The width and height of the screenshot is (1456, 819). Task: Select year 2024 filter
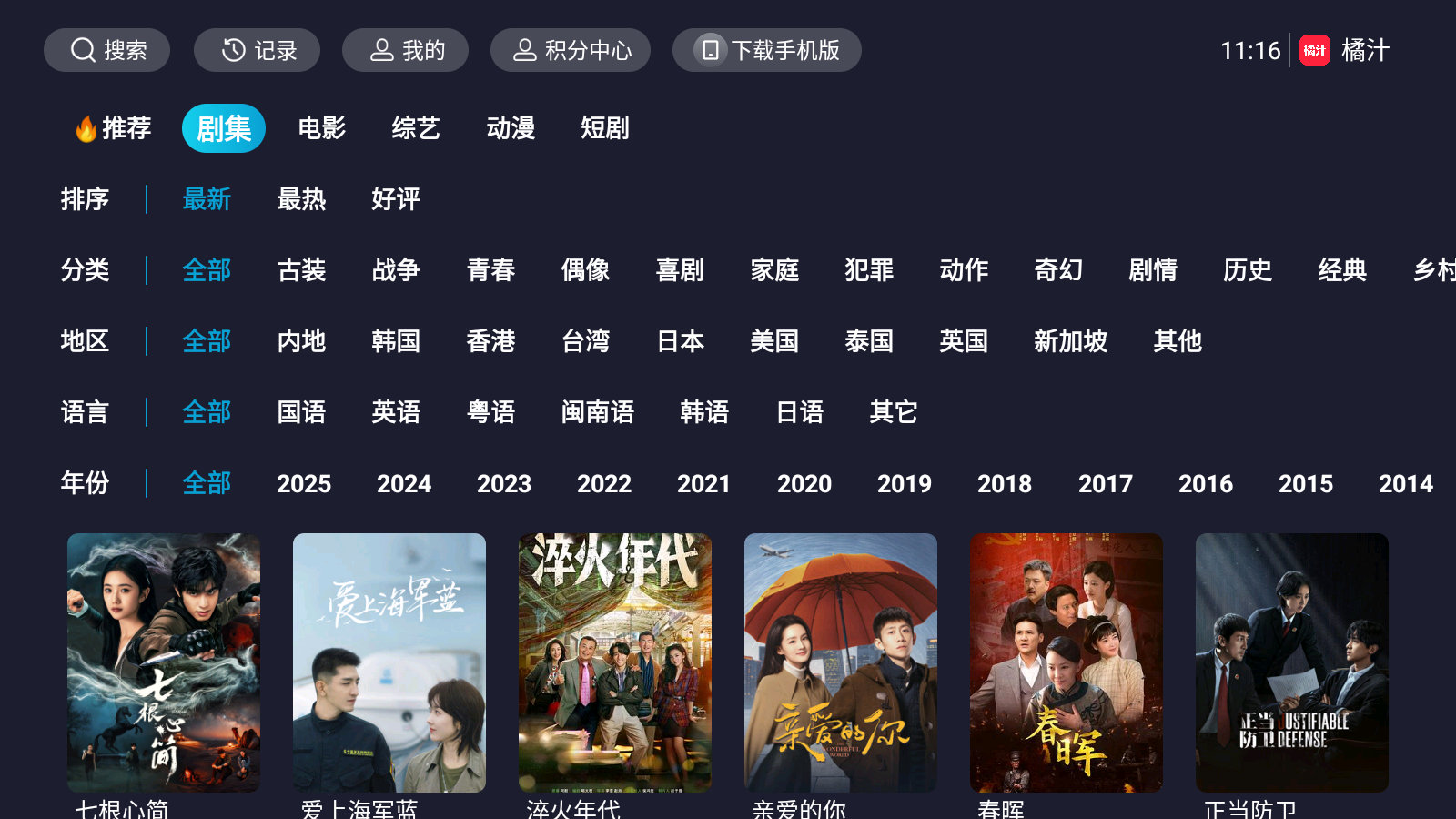coord(404,483)
